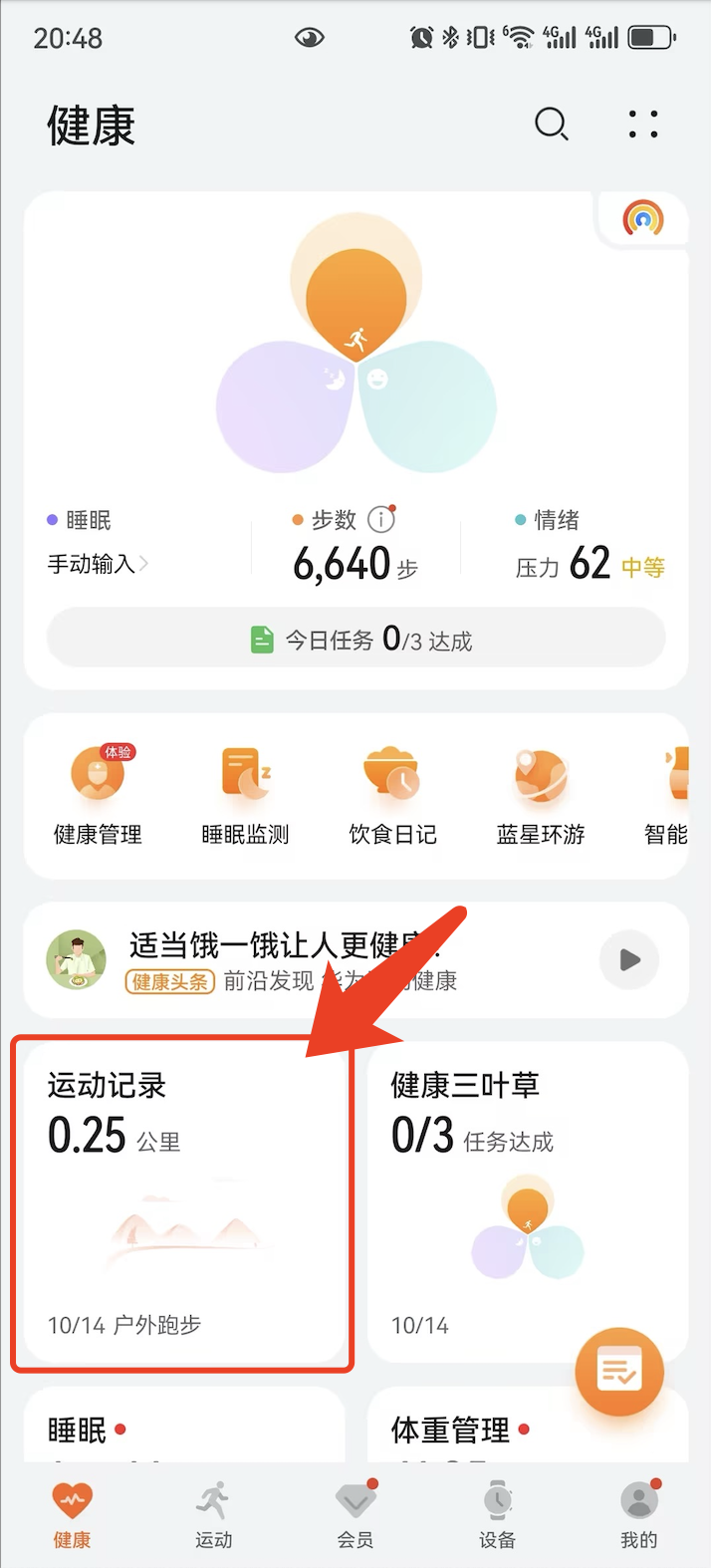
Task: Open 情绪 压力 62 stress details
Action: click(x=588, y=564)
